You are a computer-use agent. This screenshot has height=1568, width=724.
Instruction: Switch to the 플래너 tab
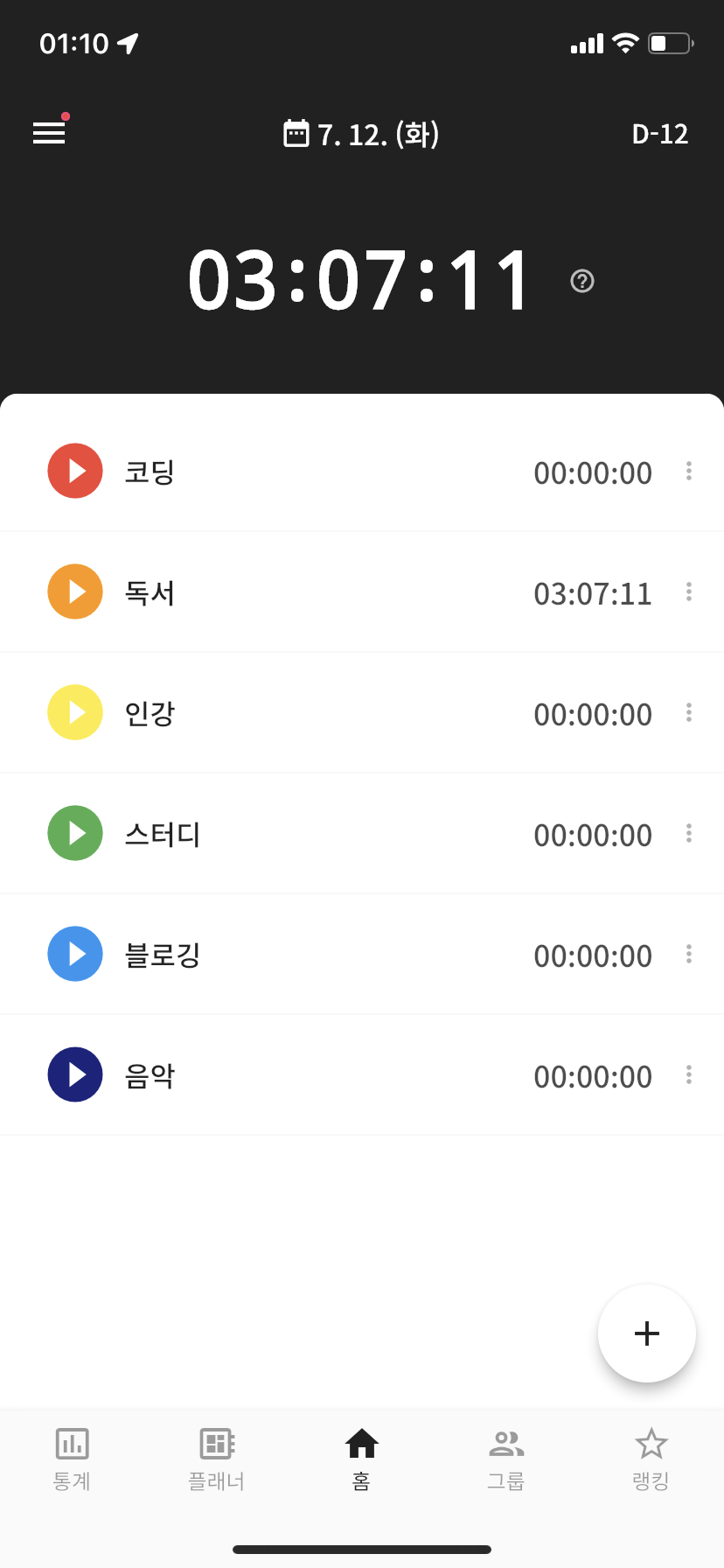click(217, 1459)
